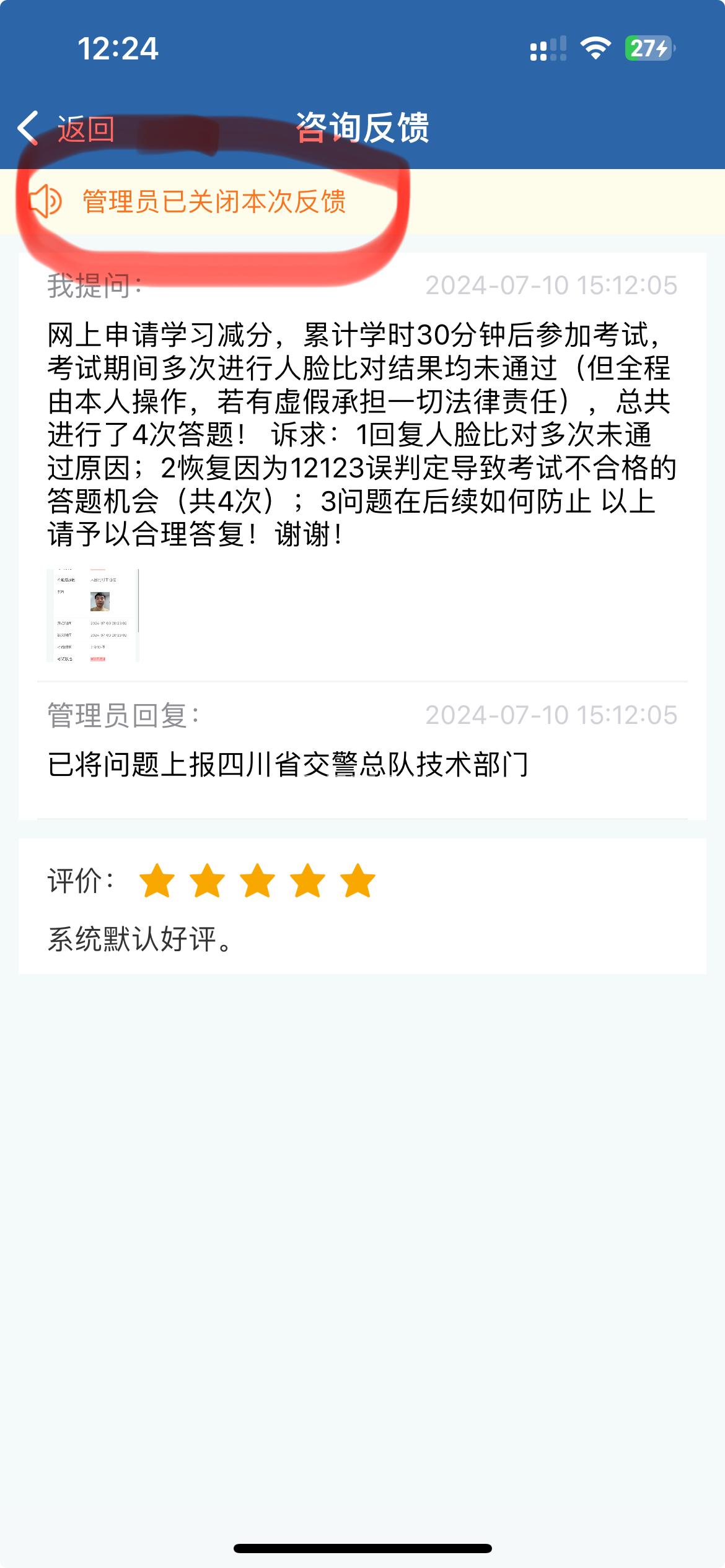Go back using the 返回 button
This screenshot has width=725, height=1568.
67,129
